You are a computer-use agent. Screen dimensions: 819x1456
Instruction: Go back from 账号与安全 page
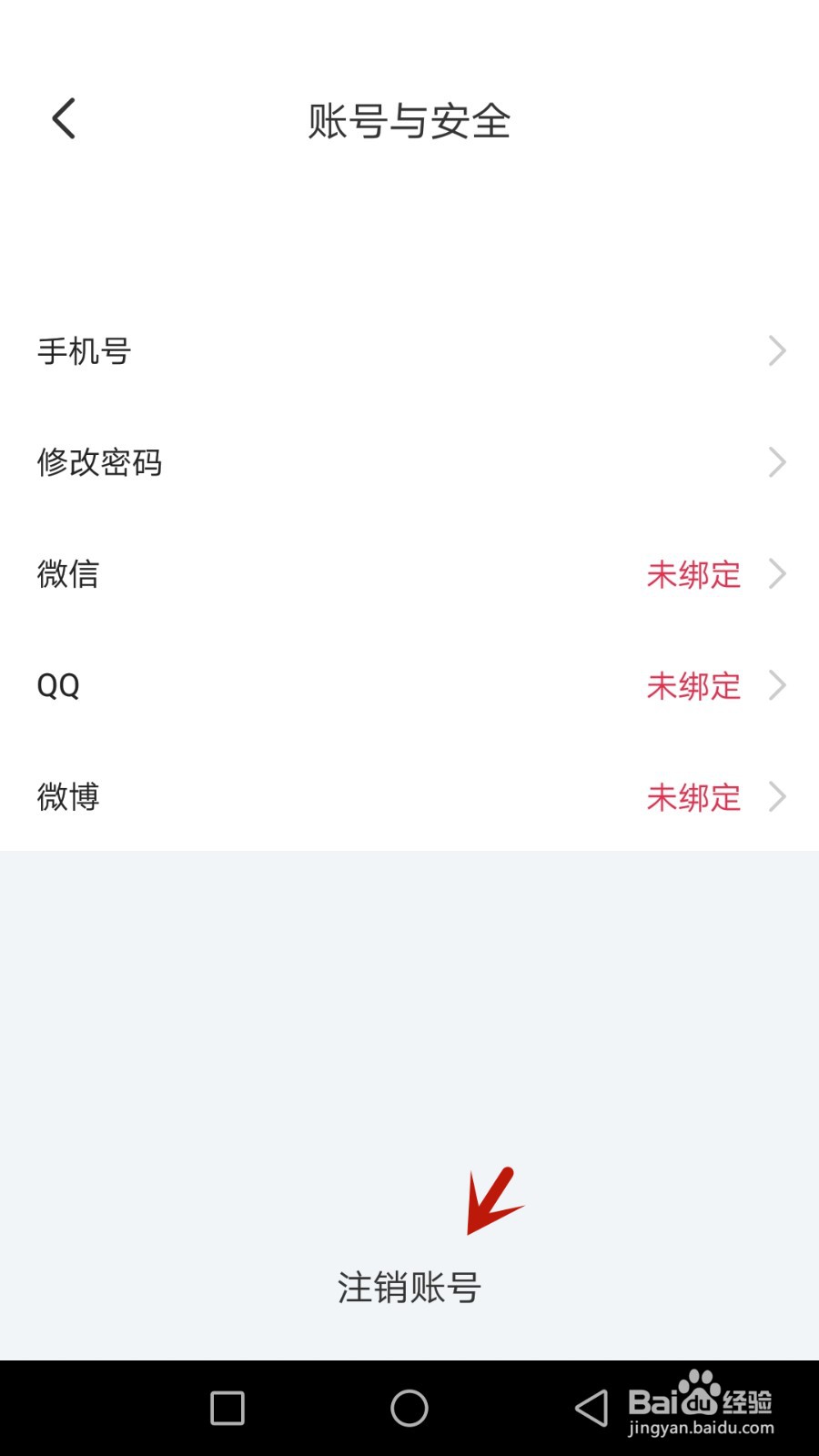click(x=64, y=119)
